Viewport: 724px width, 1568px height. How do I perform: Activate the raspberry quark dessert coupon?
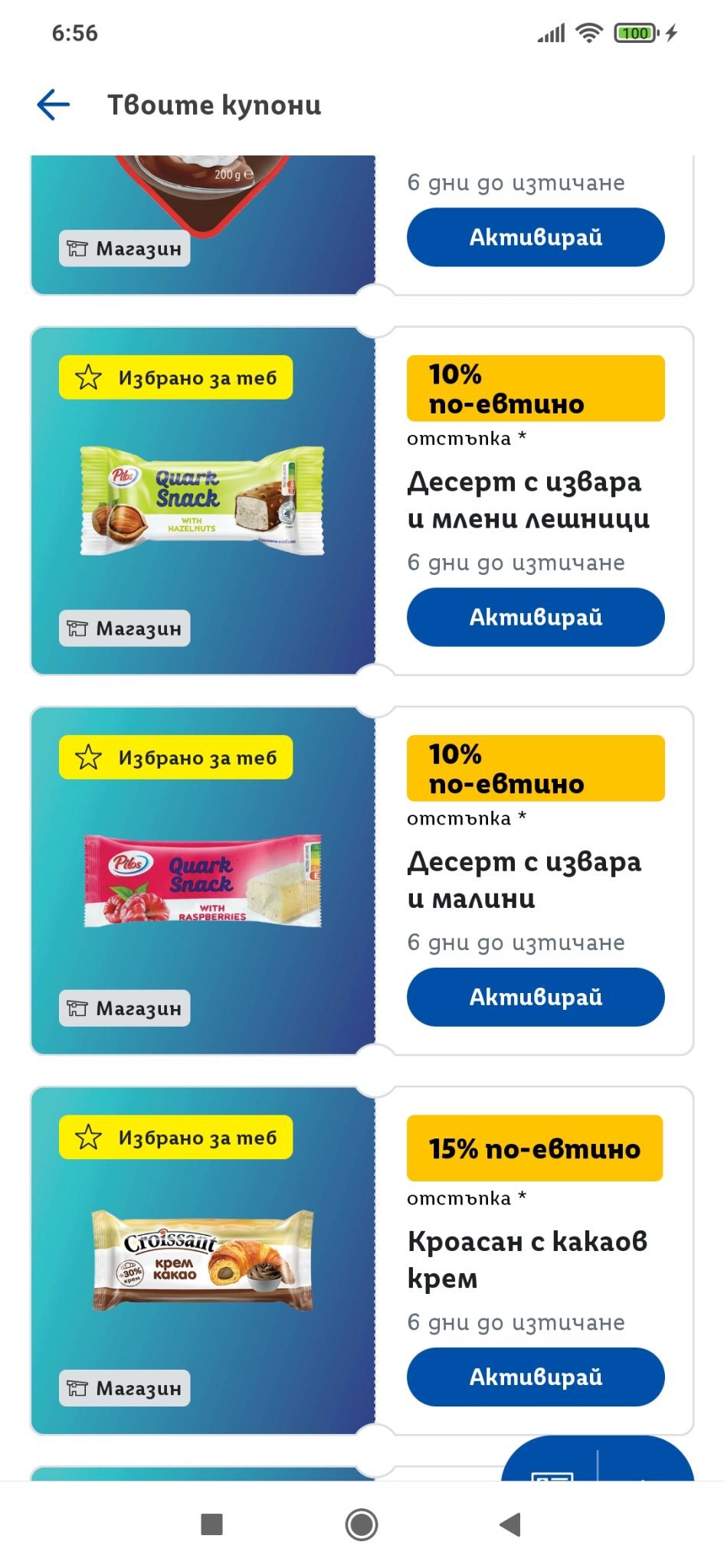pyautogui.click(x=536, y=997)
